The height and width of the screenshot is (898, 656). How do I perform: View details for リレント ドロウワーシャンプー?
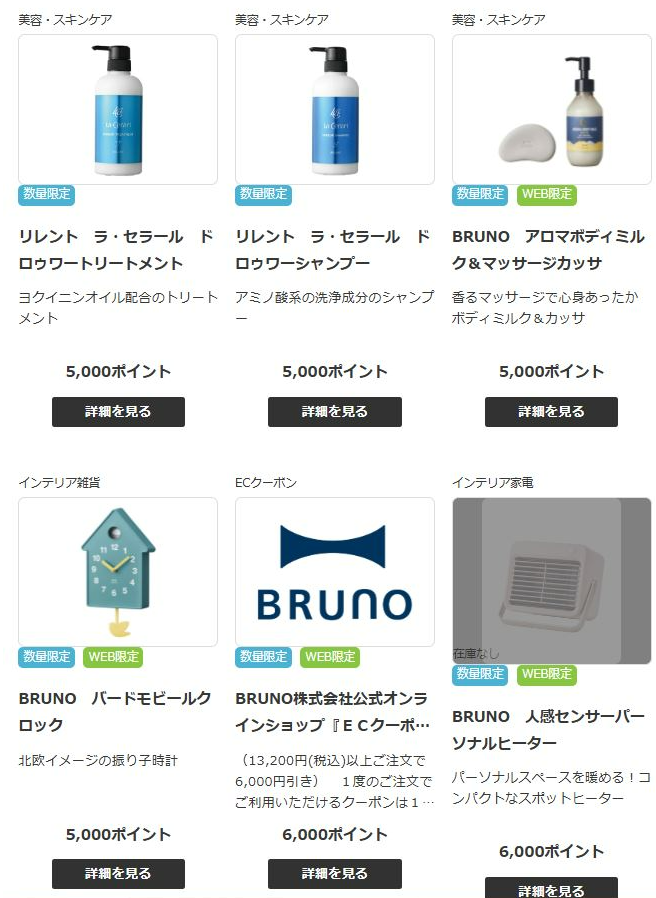point(334,411)
